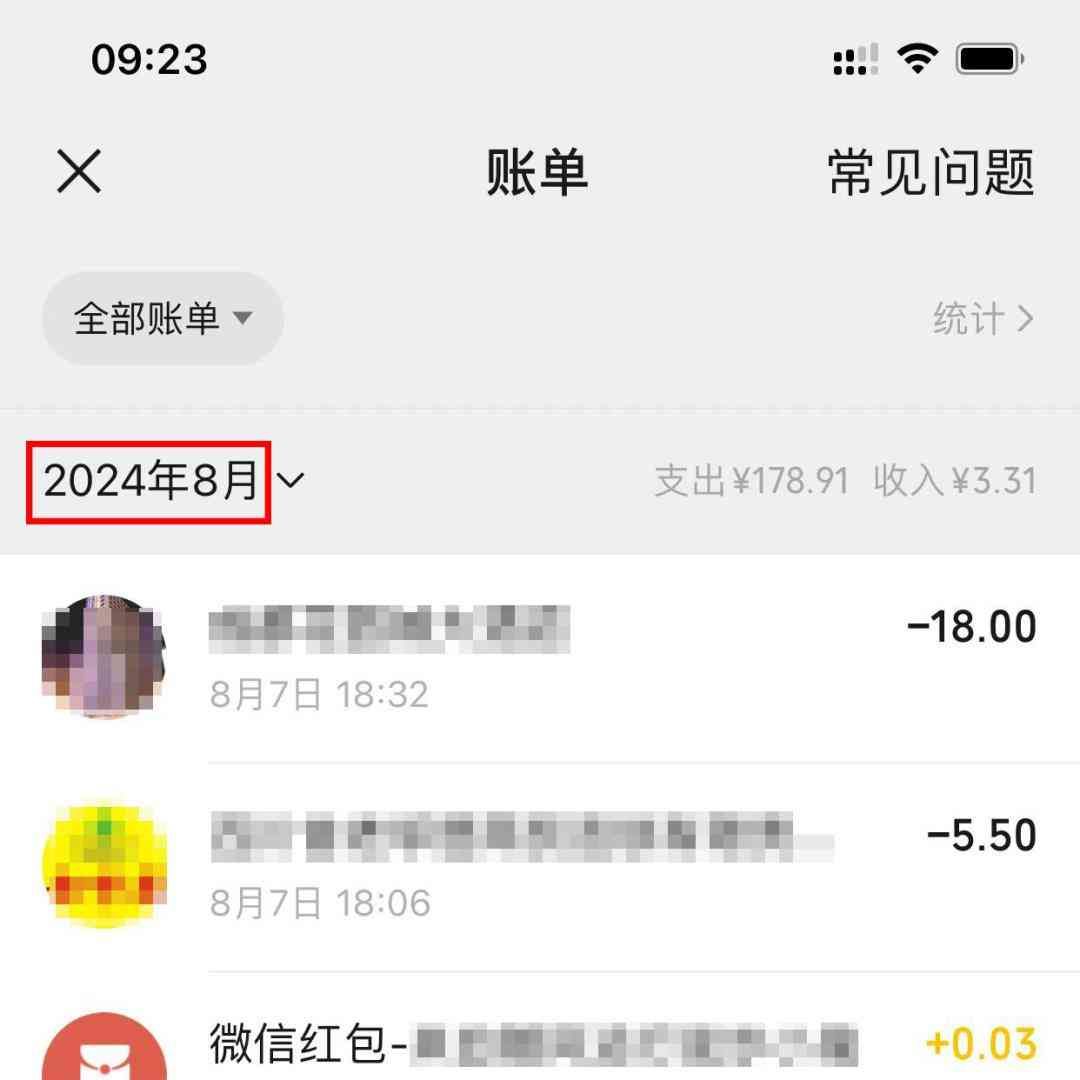Close the bill page with the X
This screenshot has height=1080, width=1080.
point(79,172)
